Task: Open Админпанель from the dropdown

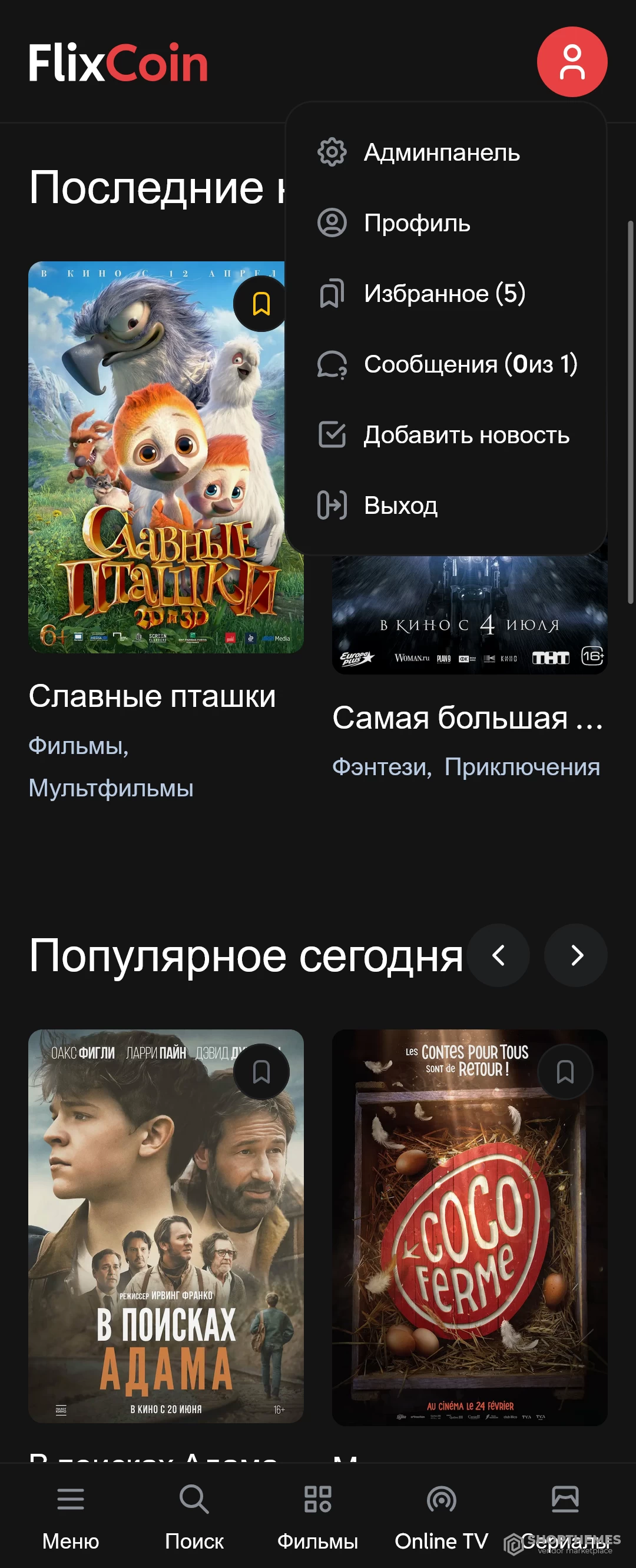Action: point(441,152)
